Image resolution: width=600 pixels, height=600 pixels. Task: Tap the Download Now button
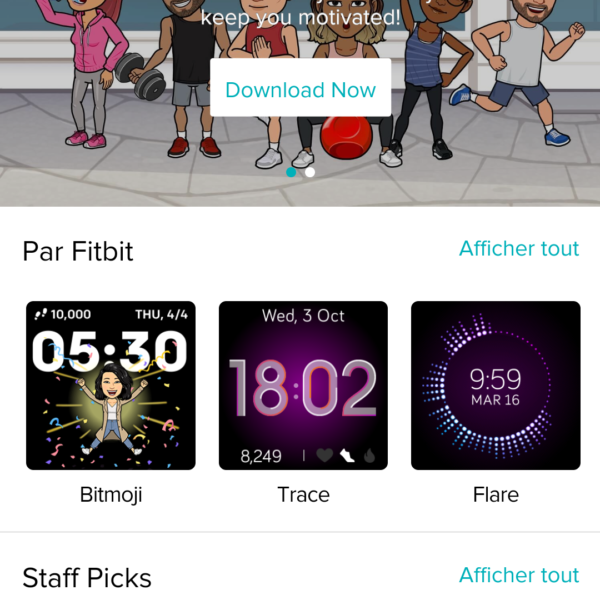pyautogui.click(x=300, y=89)
